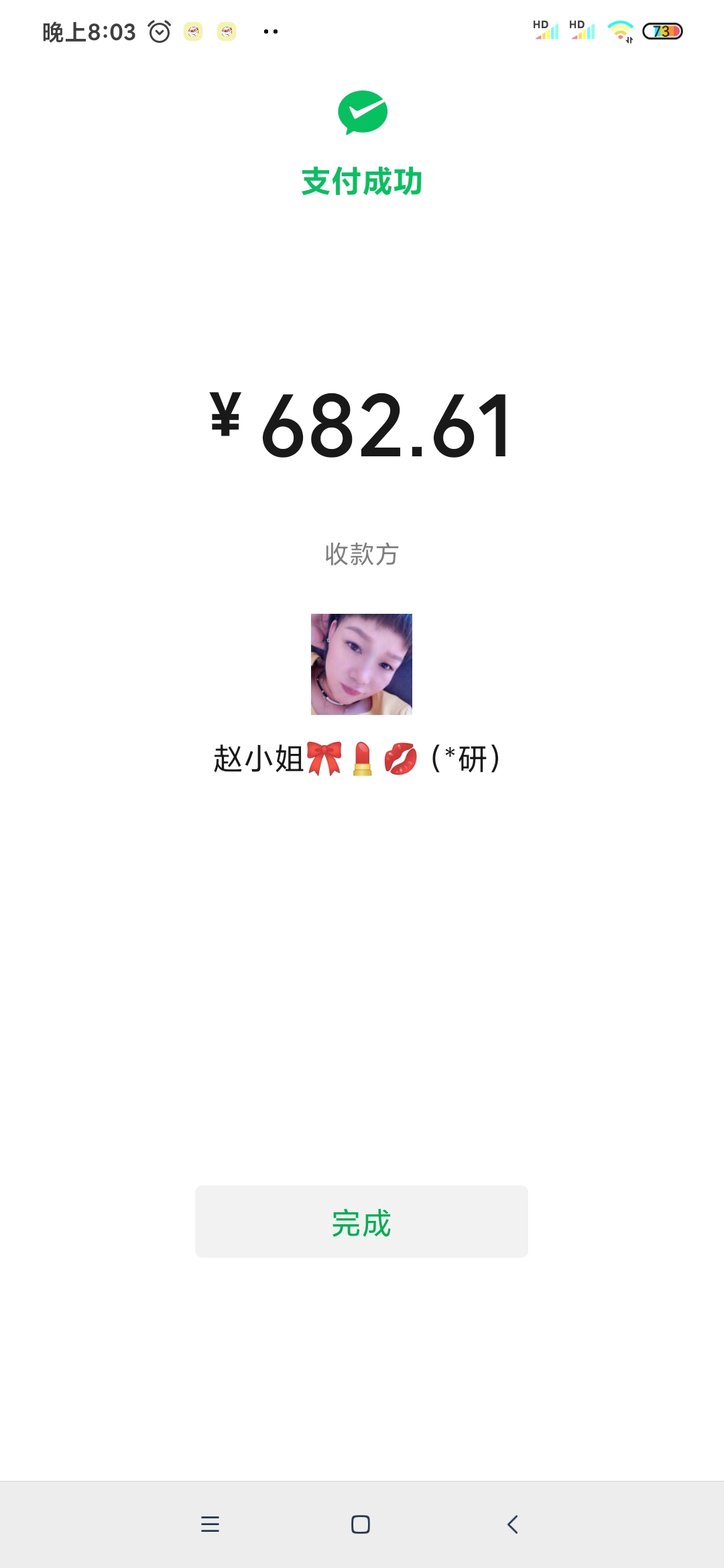This screenshot has height=1568, width=724.
Task: Go back using the system back arrow
Action: pyautogui.click(x=513, y=1524)
